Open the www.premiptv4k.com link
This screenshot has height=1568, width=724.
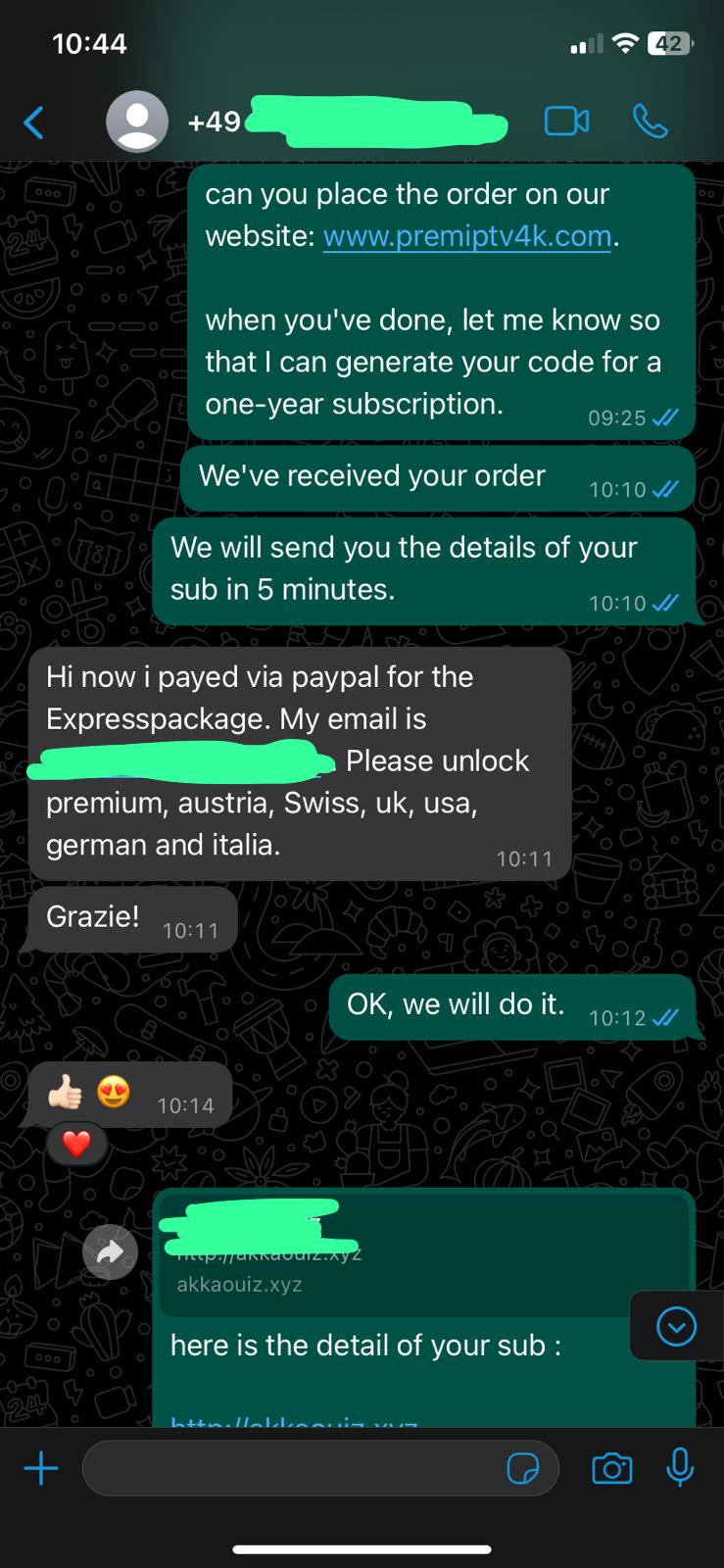pos(467,236)
